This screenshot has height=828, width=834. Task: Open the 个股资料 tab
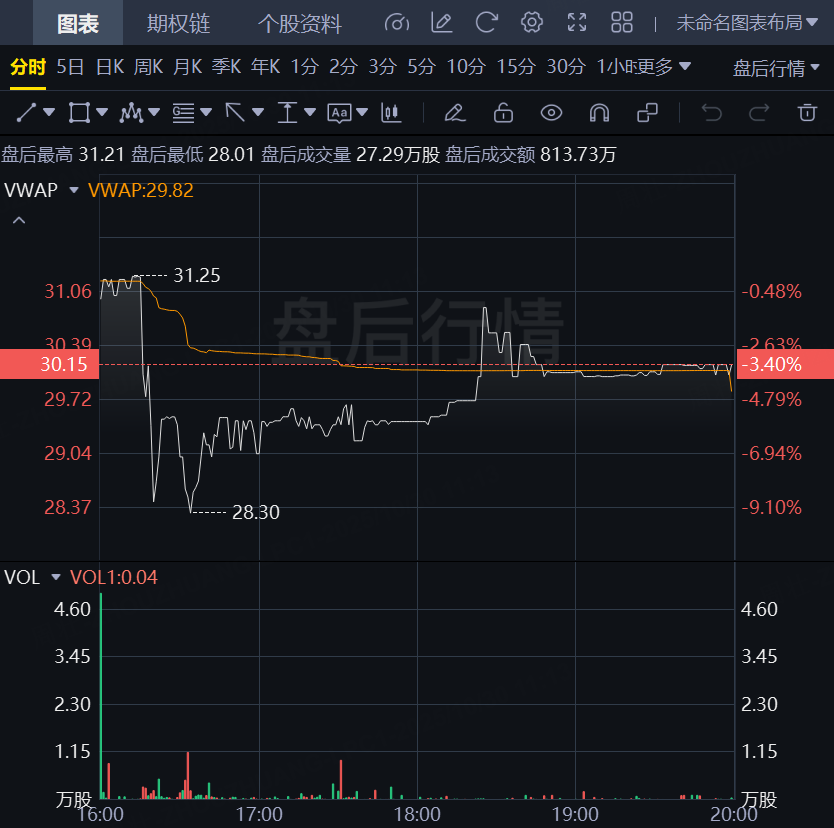(299, 23)
